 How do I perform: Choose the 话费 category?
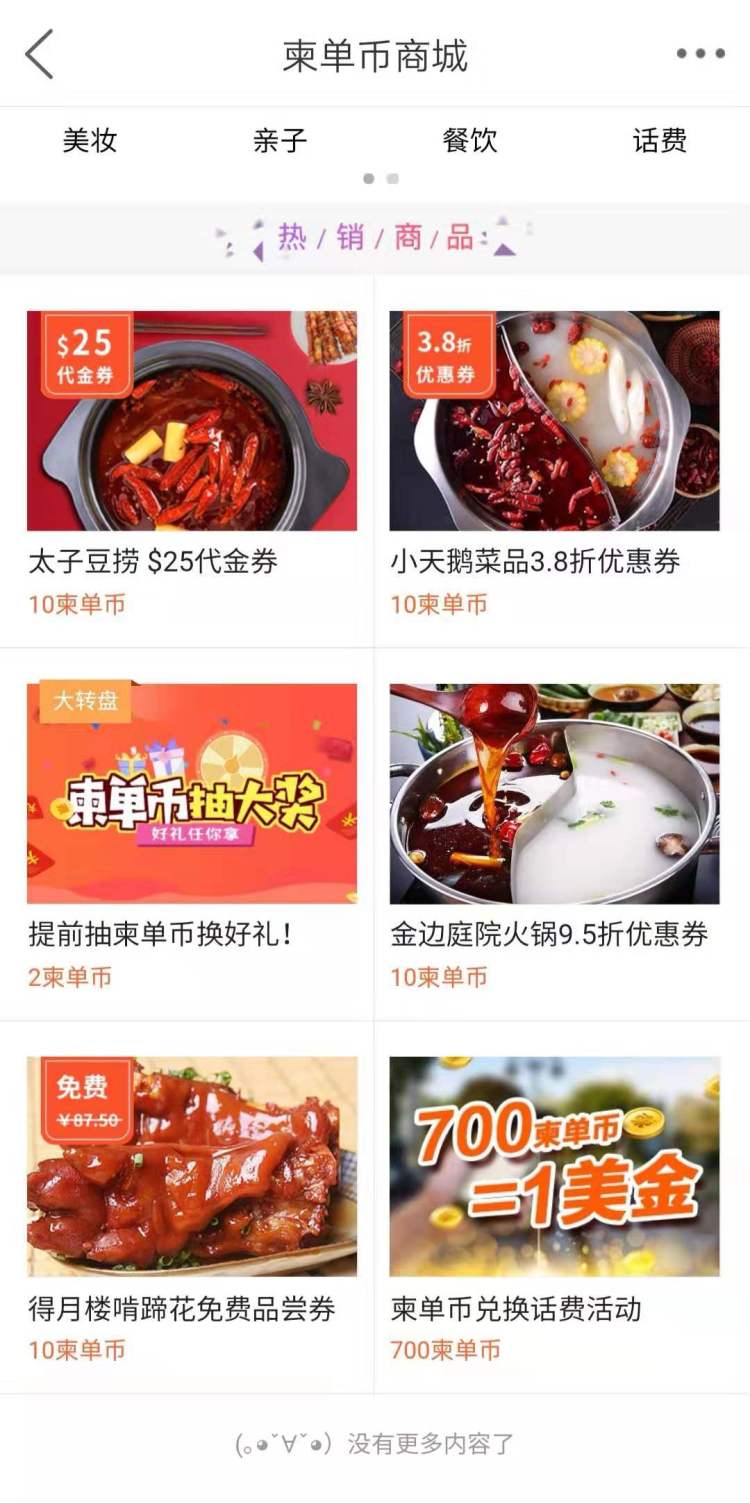tap(659, 141)
